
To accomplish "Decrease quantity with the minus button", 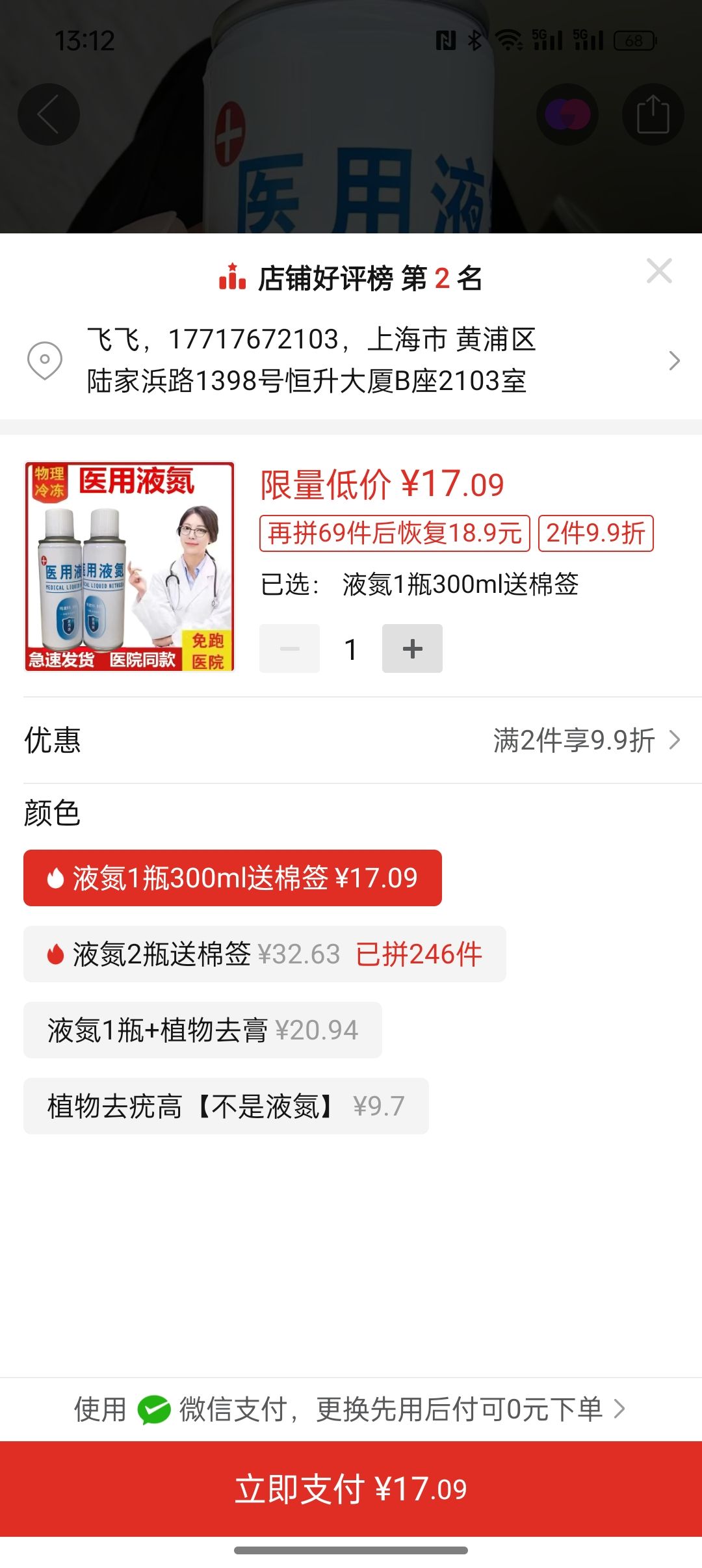I will [x=290, y=649].
